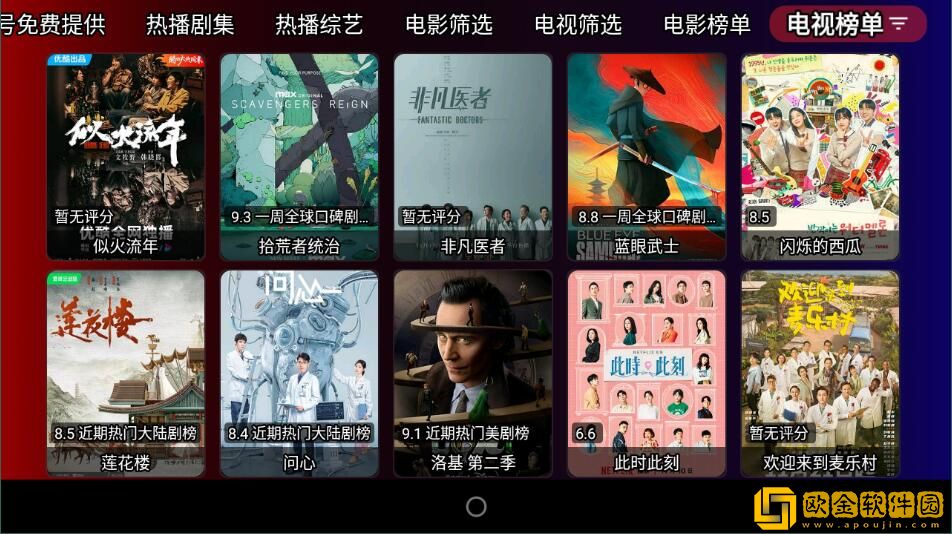Open the show 似火流年
This screenshot has width=952, height=534.
click(x=126, y=155)
